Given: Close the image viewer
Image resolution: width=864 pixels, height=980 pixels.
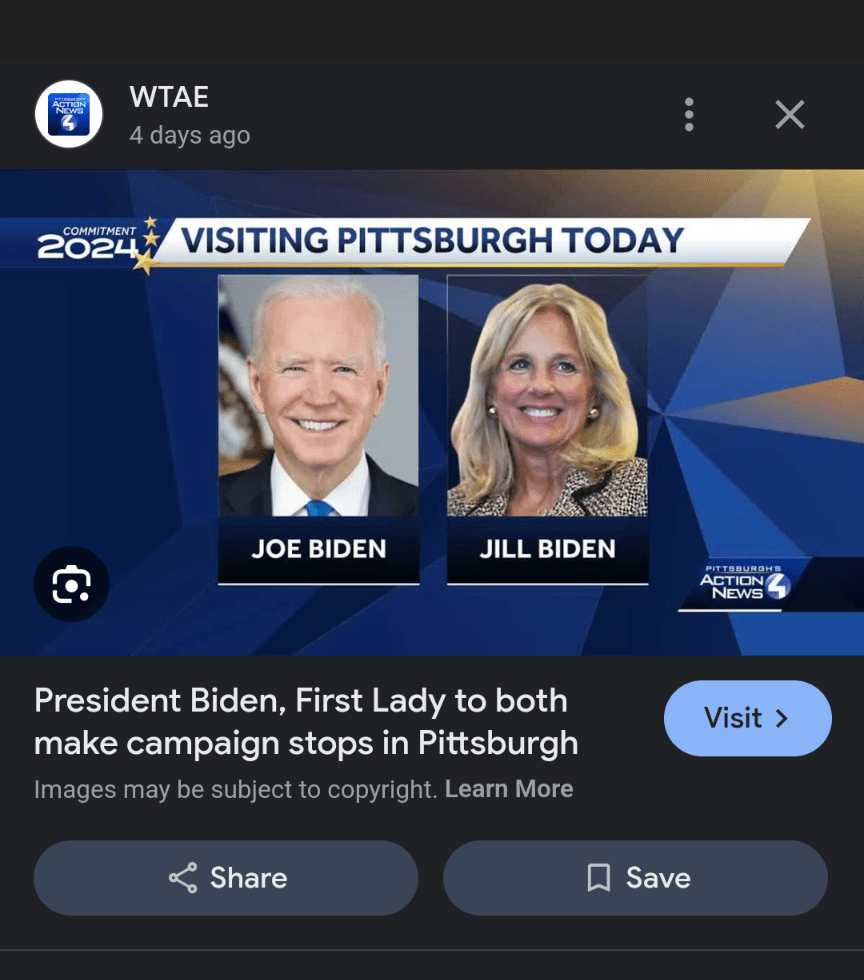Looking at the screenshot, I should pyautogui.click(x=790, y=115).
